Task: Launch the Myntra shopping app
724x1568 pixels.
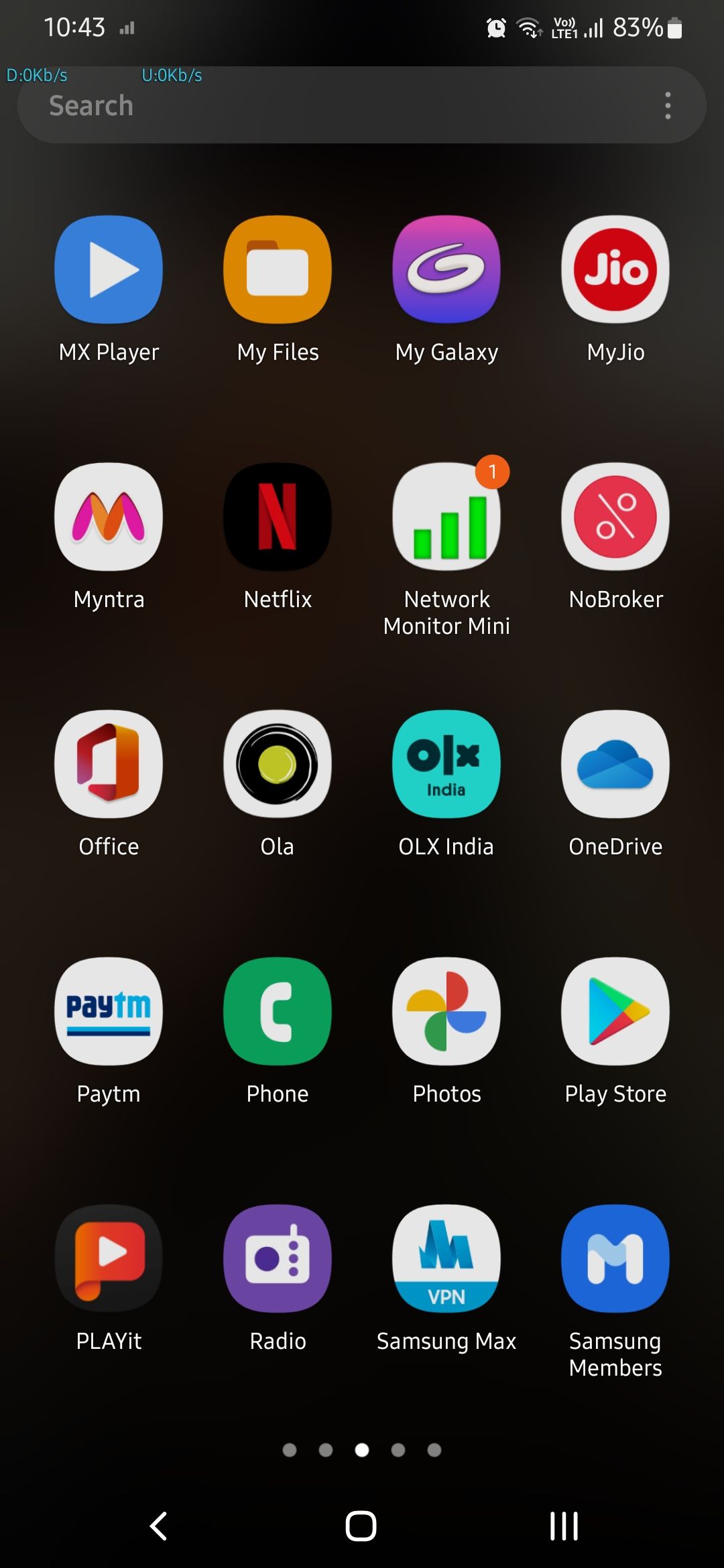Action: 109,516
